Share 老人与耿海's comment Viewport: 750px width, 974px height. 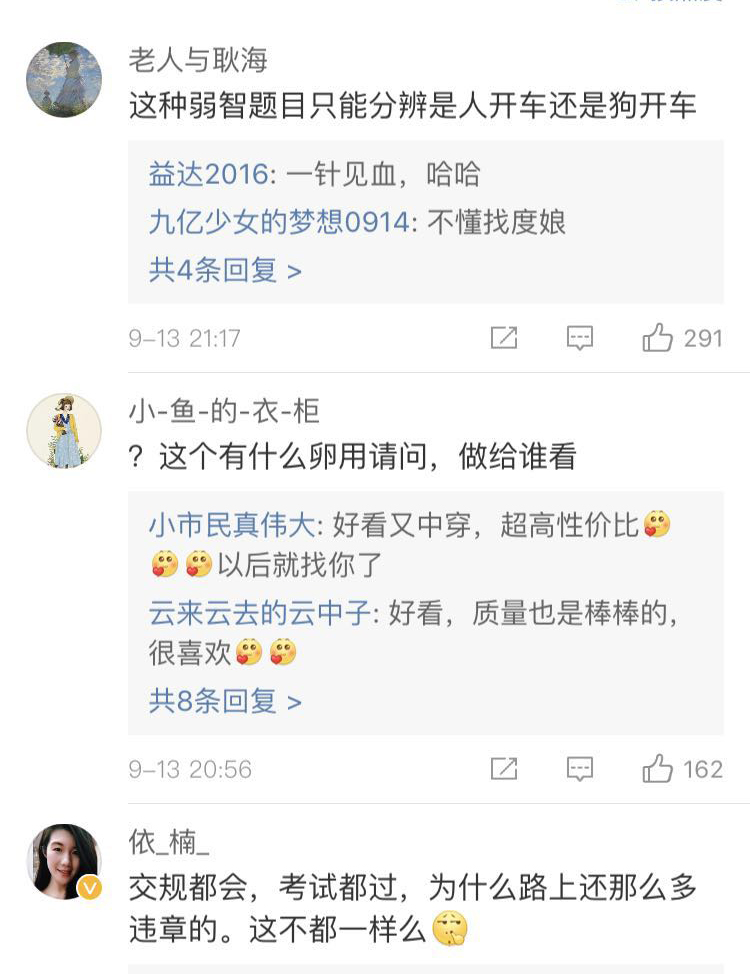coord(504,338)
